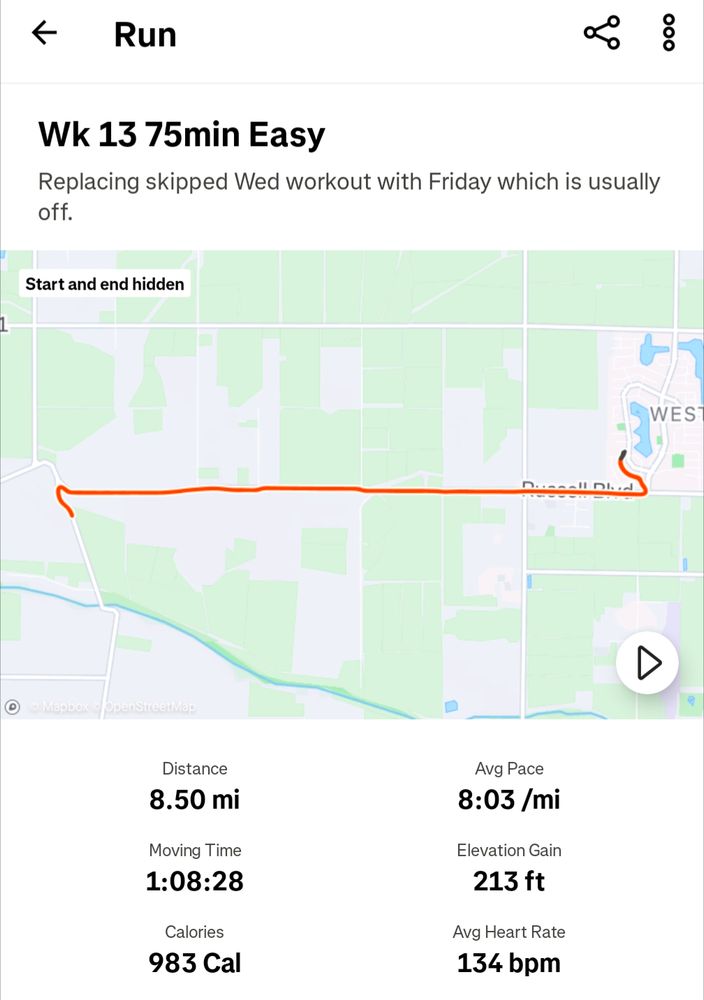Open the map attribution info icon
Screen dimensions: 704x1000
(12, 707)
